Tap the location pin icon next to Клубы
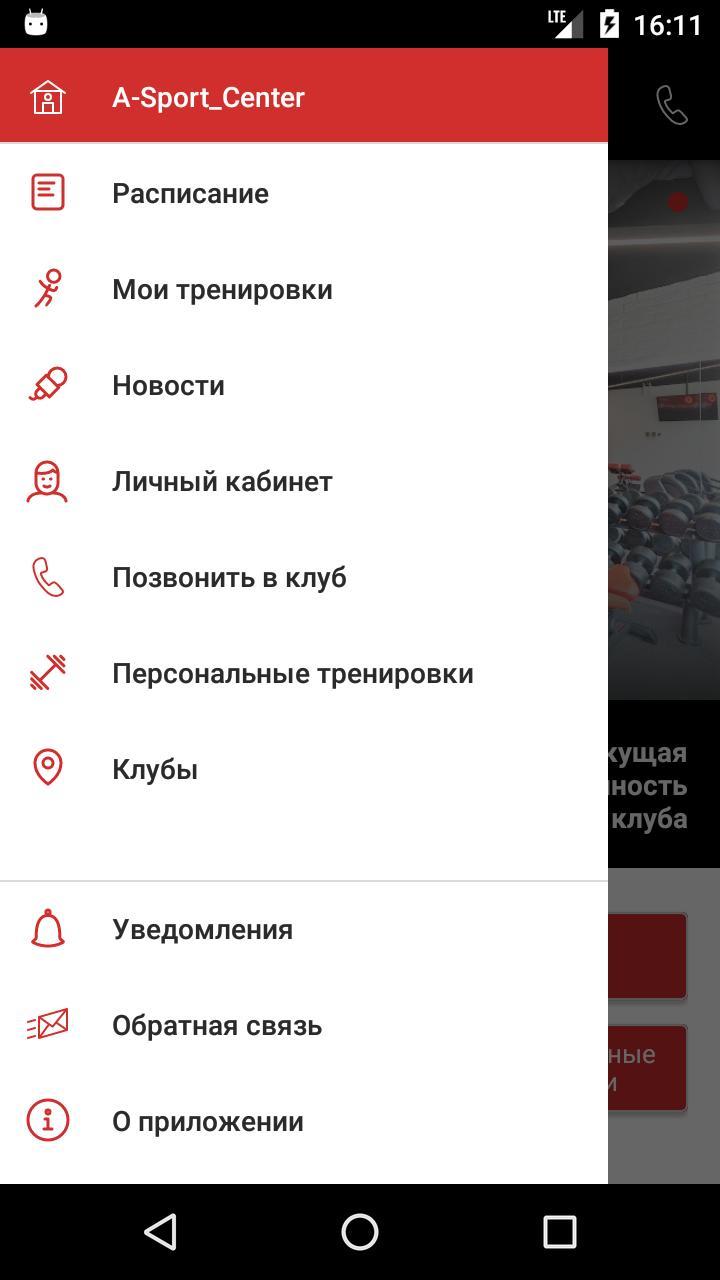Image resolution: width=720 pixels, height=1280 pixels. pyautogui.click(x=46, y=768)
